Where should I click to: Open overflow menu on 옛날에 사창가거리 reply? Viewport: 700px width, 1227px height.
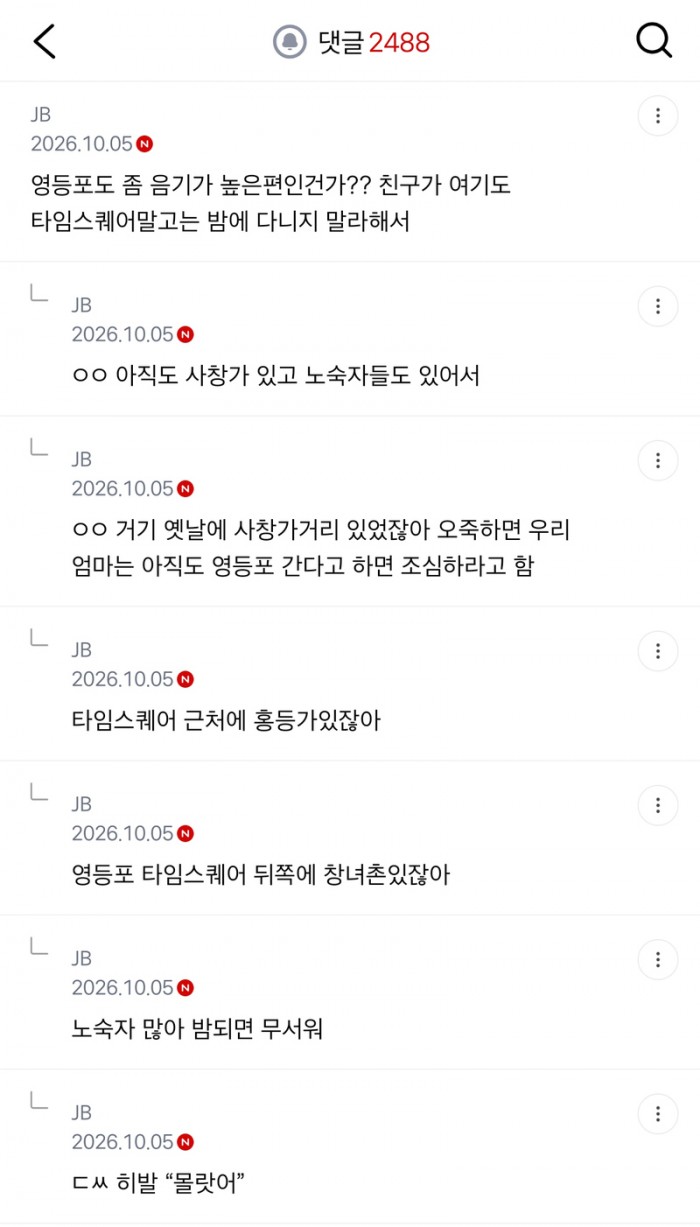[x=658, y=460]
